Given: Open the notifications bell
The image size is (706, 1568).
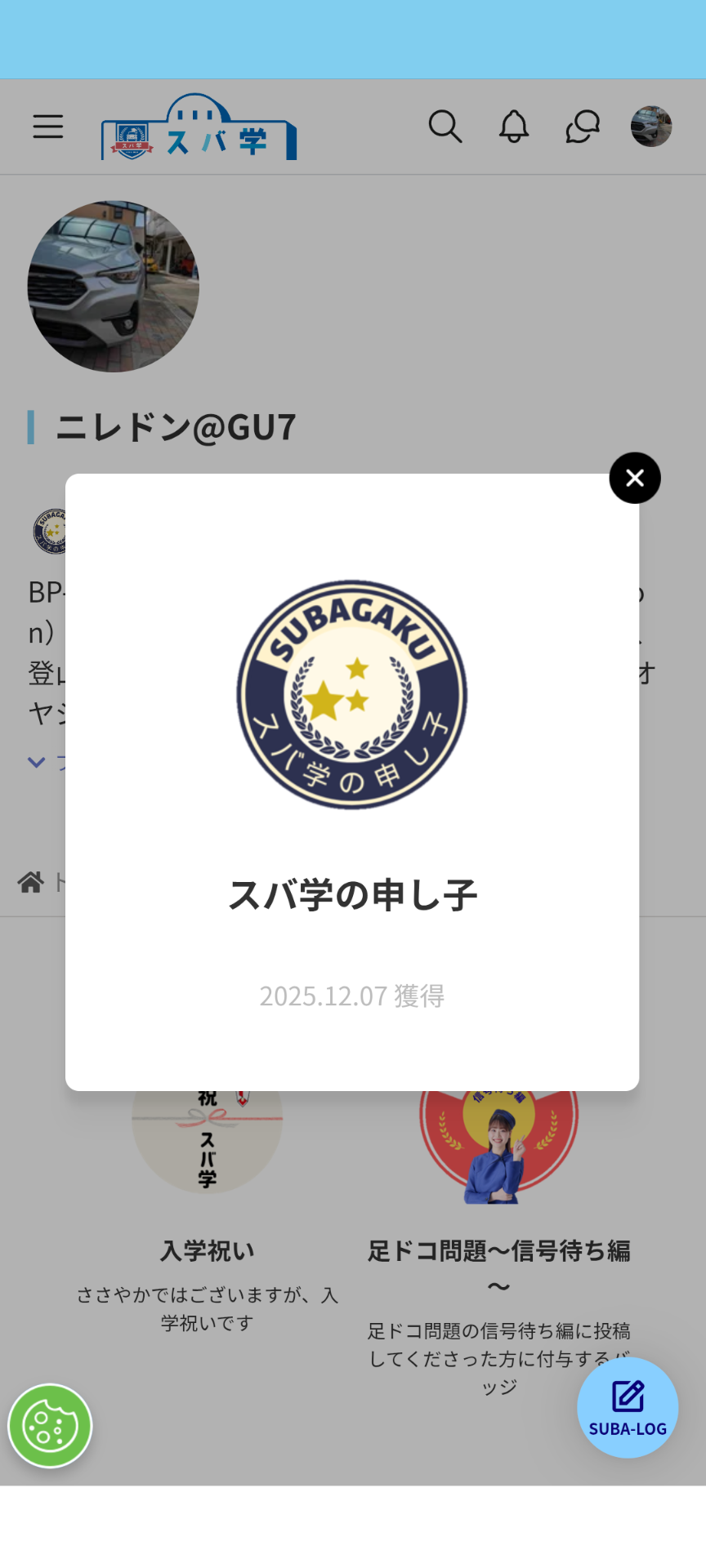Looking at the screenshot, I should coord(514,127).
